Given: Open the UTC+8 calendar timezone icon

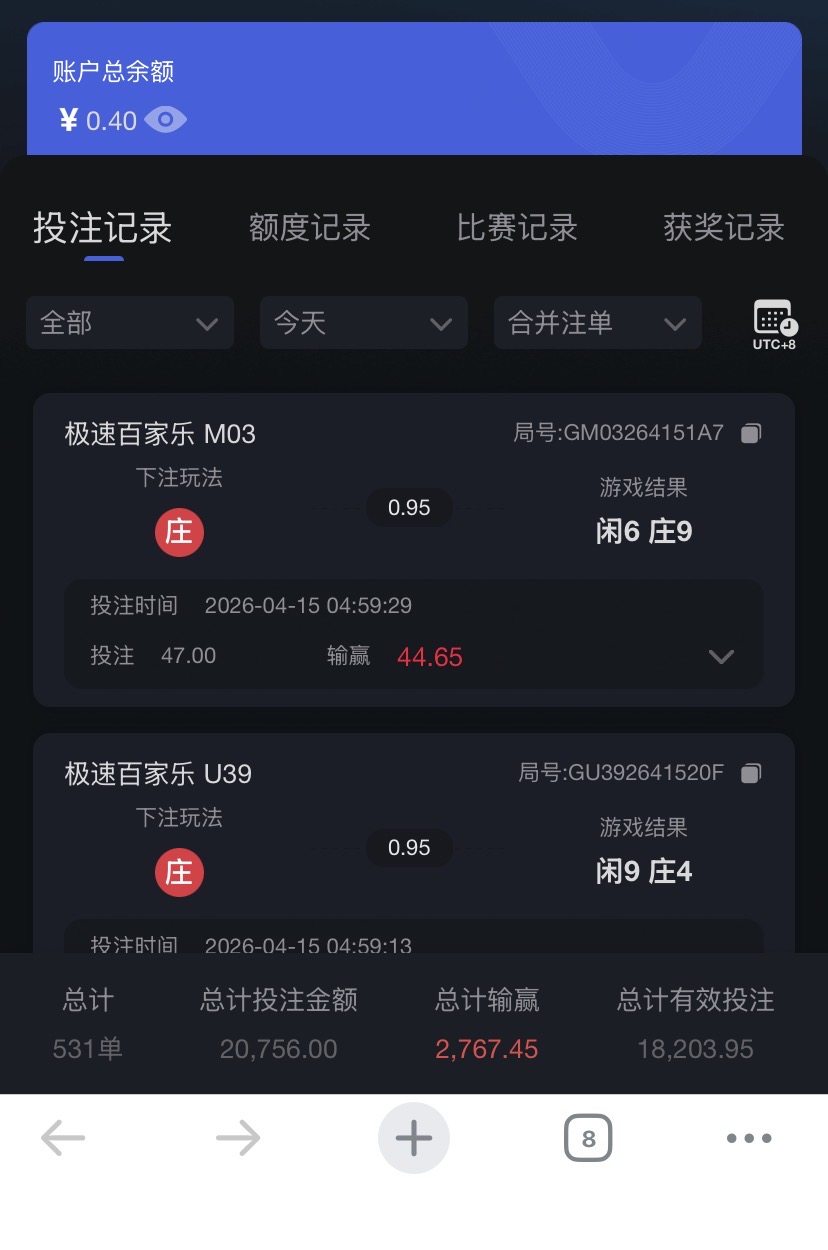Looking at the screenshot, I should [x=774, y=324].
